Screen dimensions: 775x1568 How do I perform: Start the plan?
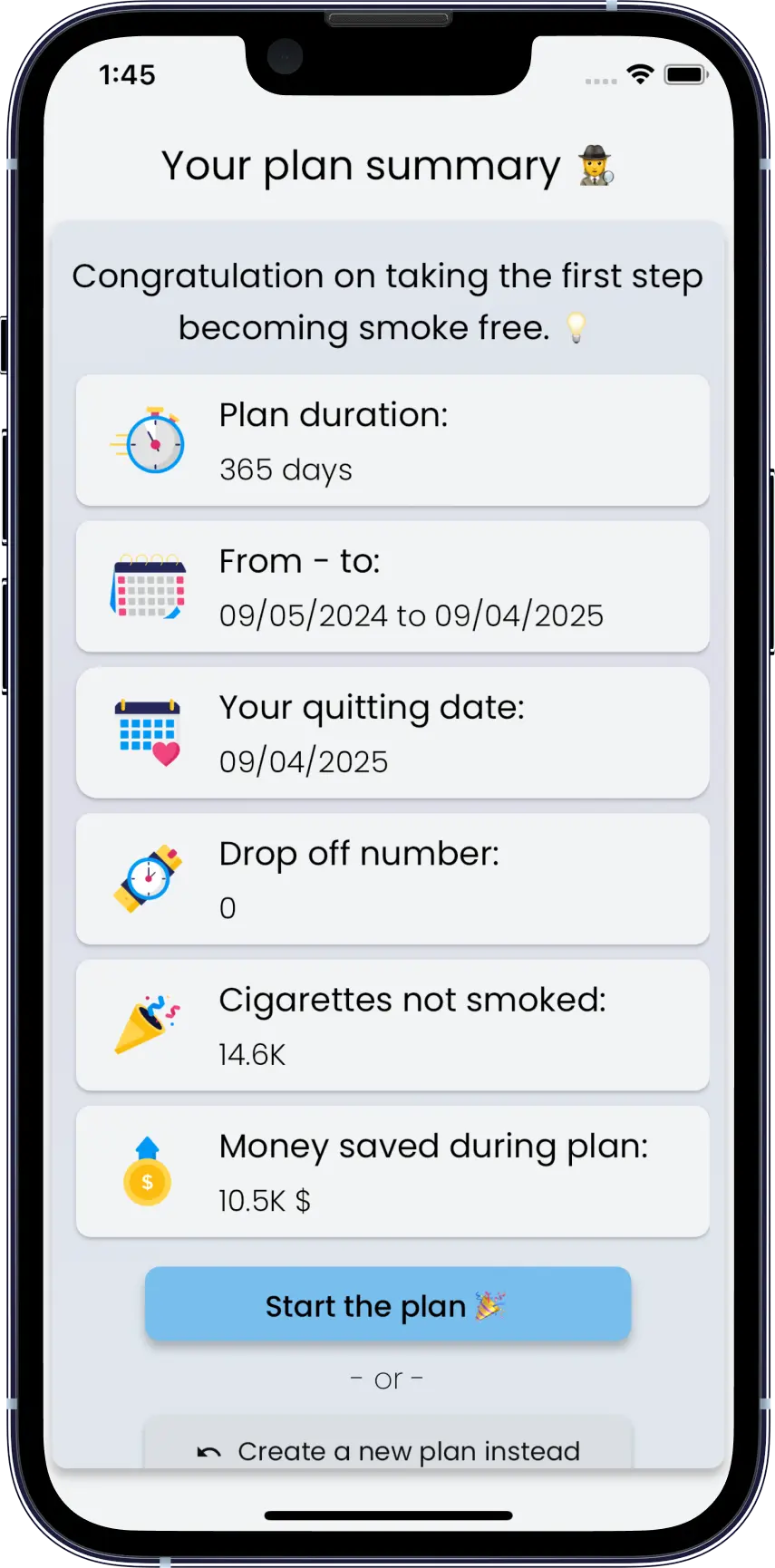(387, 1305)
